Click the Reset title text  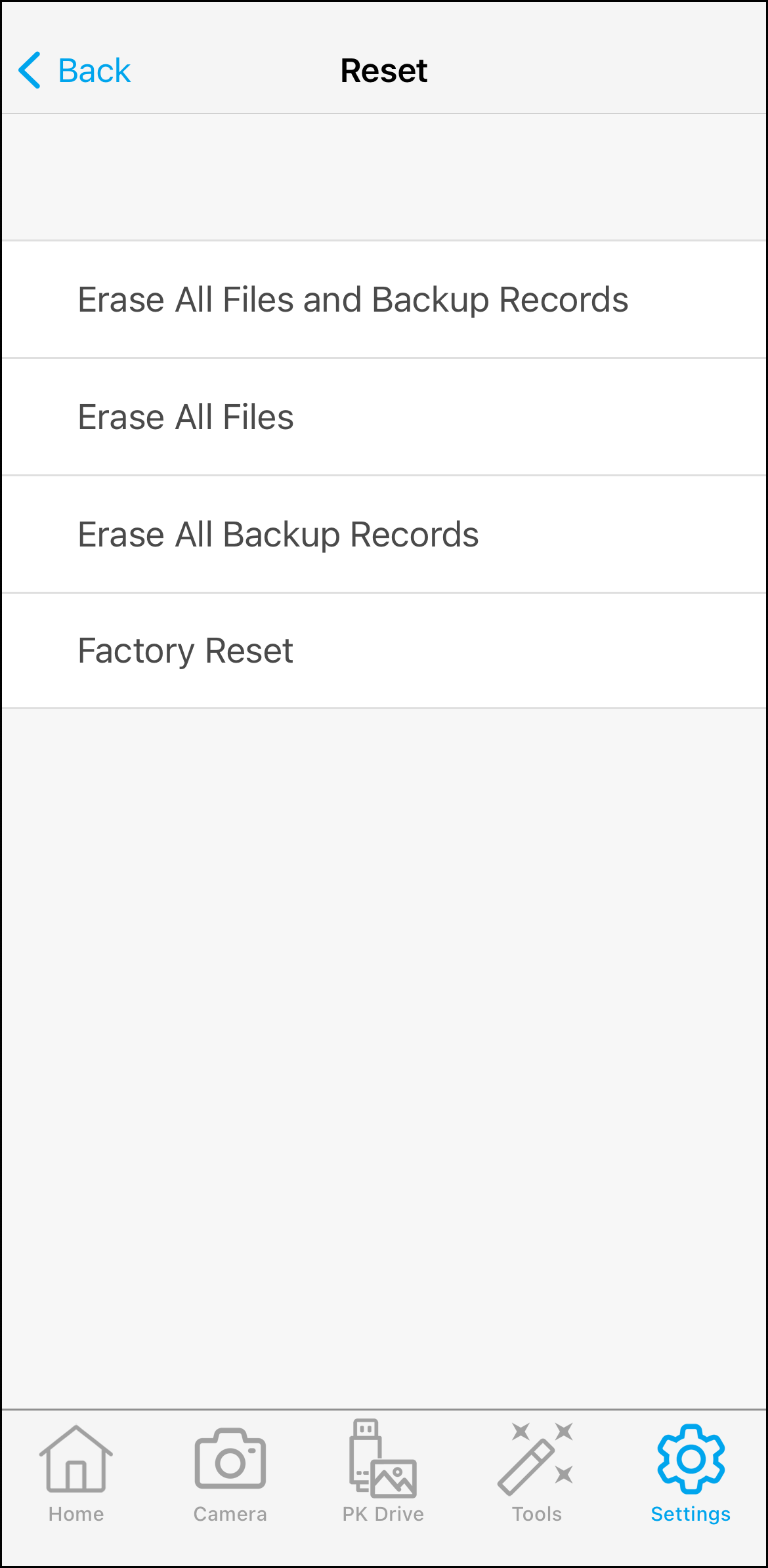[x=383, y=69]
